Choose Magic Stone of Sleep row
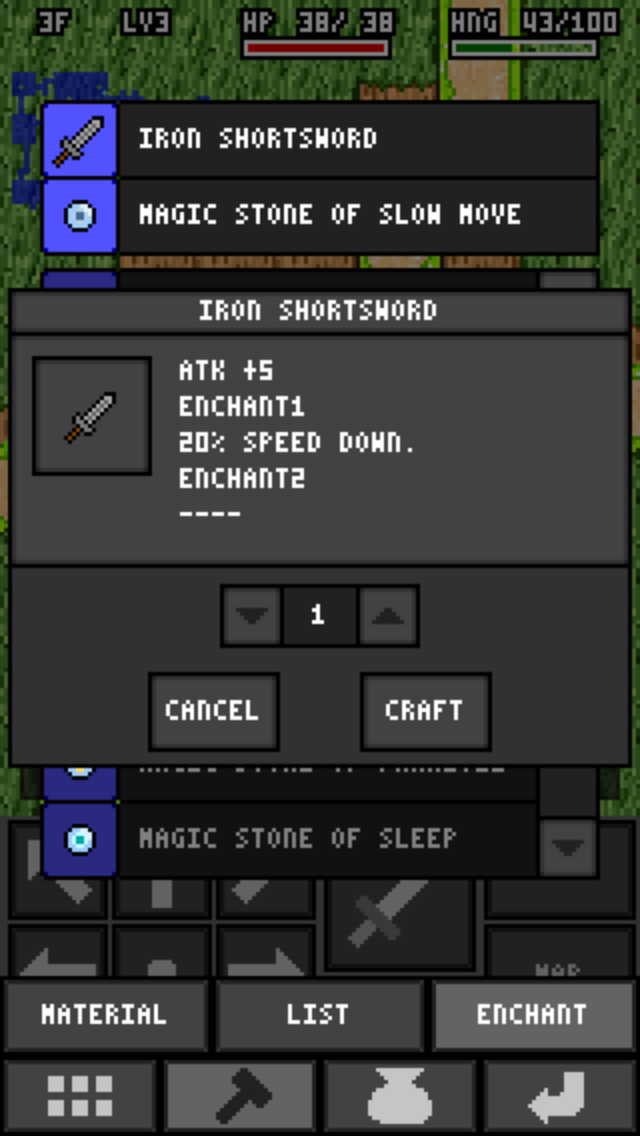Screen dimensions: 640x1136 click(x=290, y=839)
